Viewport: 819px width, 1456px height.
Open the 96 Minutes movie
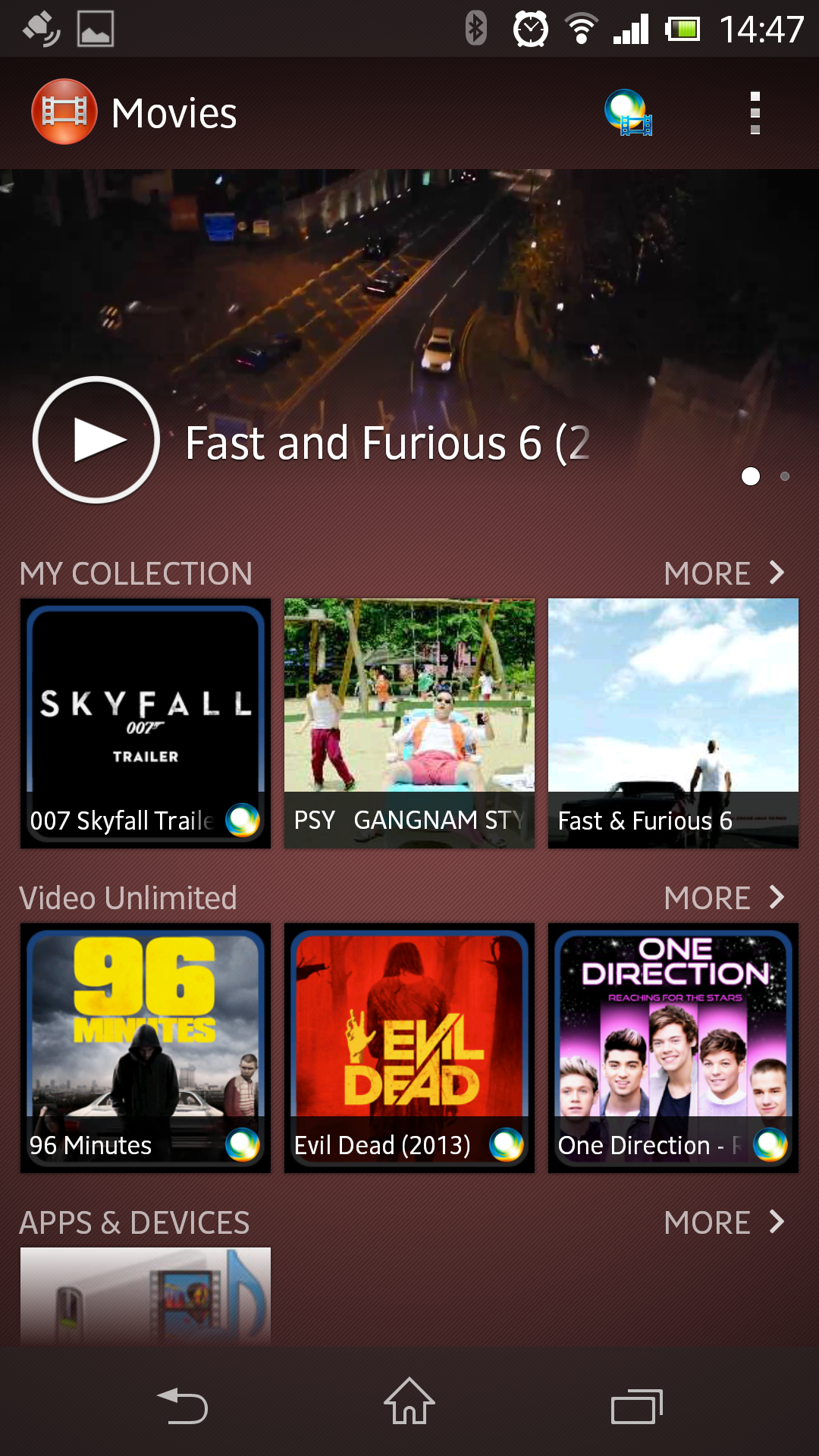coord(146,1048)
